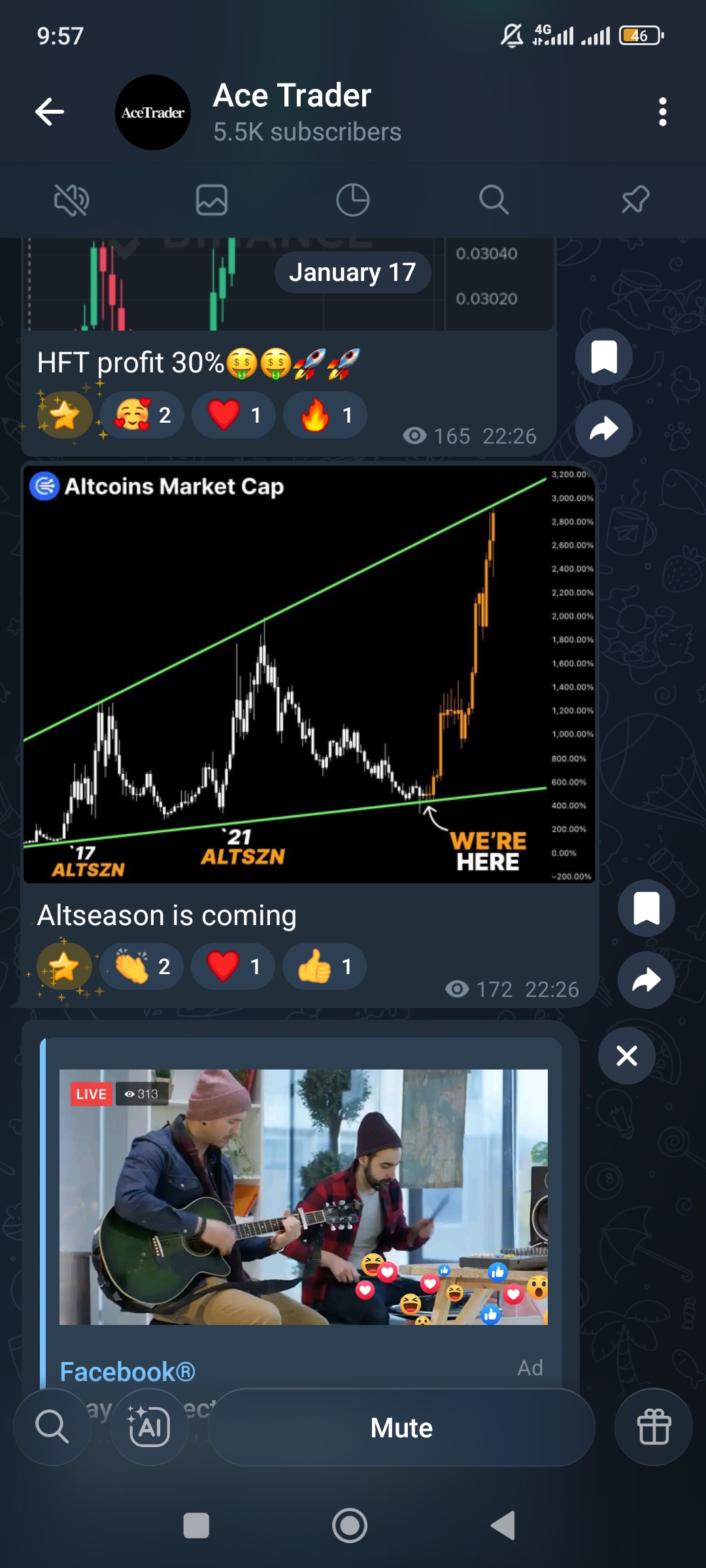Viewport: 706px width, 1568px height.
Task: Toggle the star reaction on the HFT post
Action: [65, 414]
